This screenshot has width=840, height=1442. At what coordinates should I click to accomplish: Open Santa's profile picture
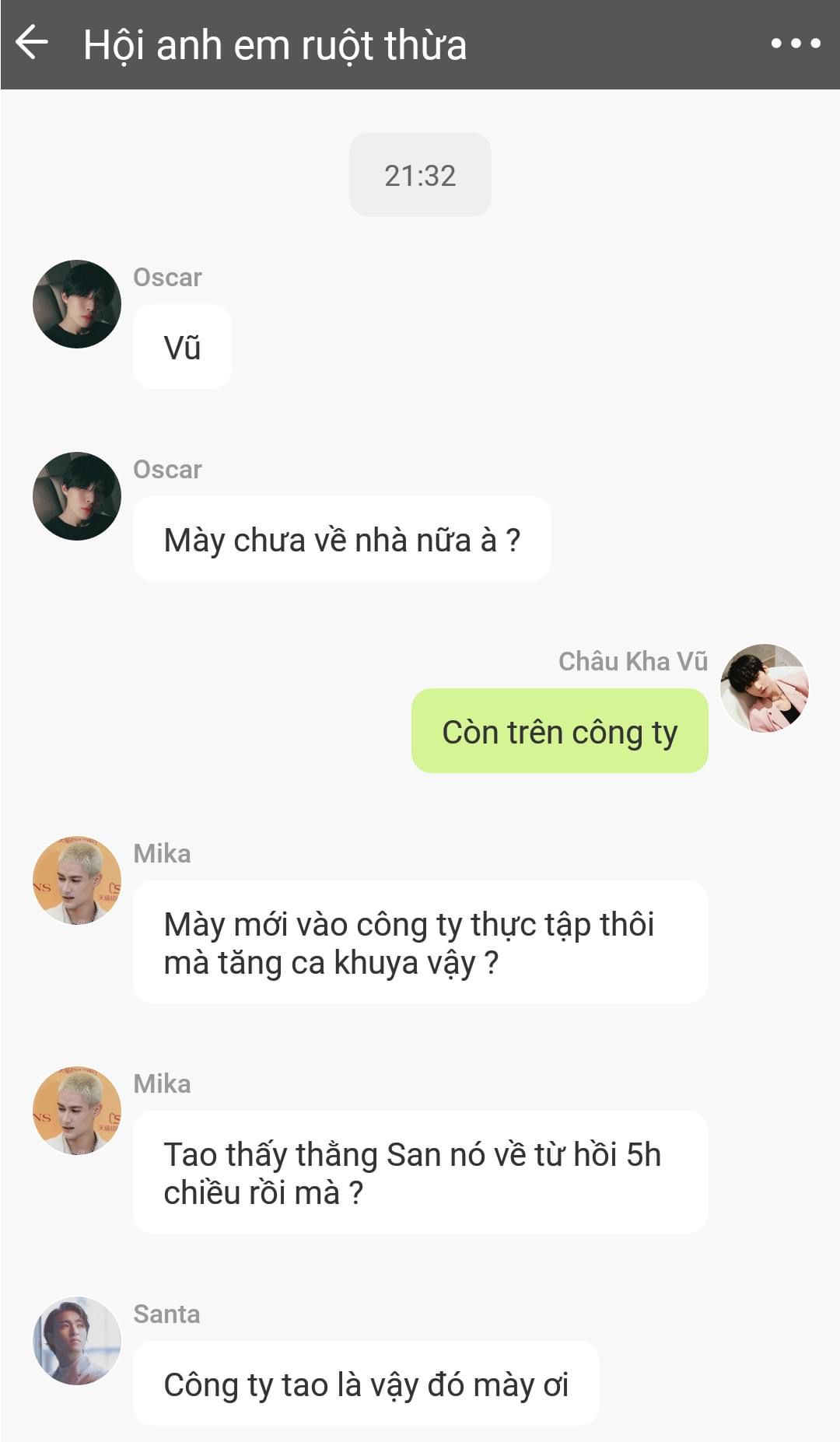pos(77,1340)
